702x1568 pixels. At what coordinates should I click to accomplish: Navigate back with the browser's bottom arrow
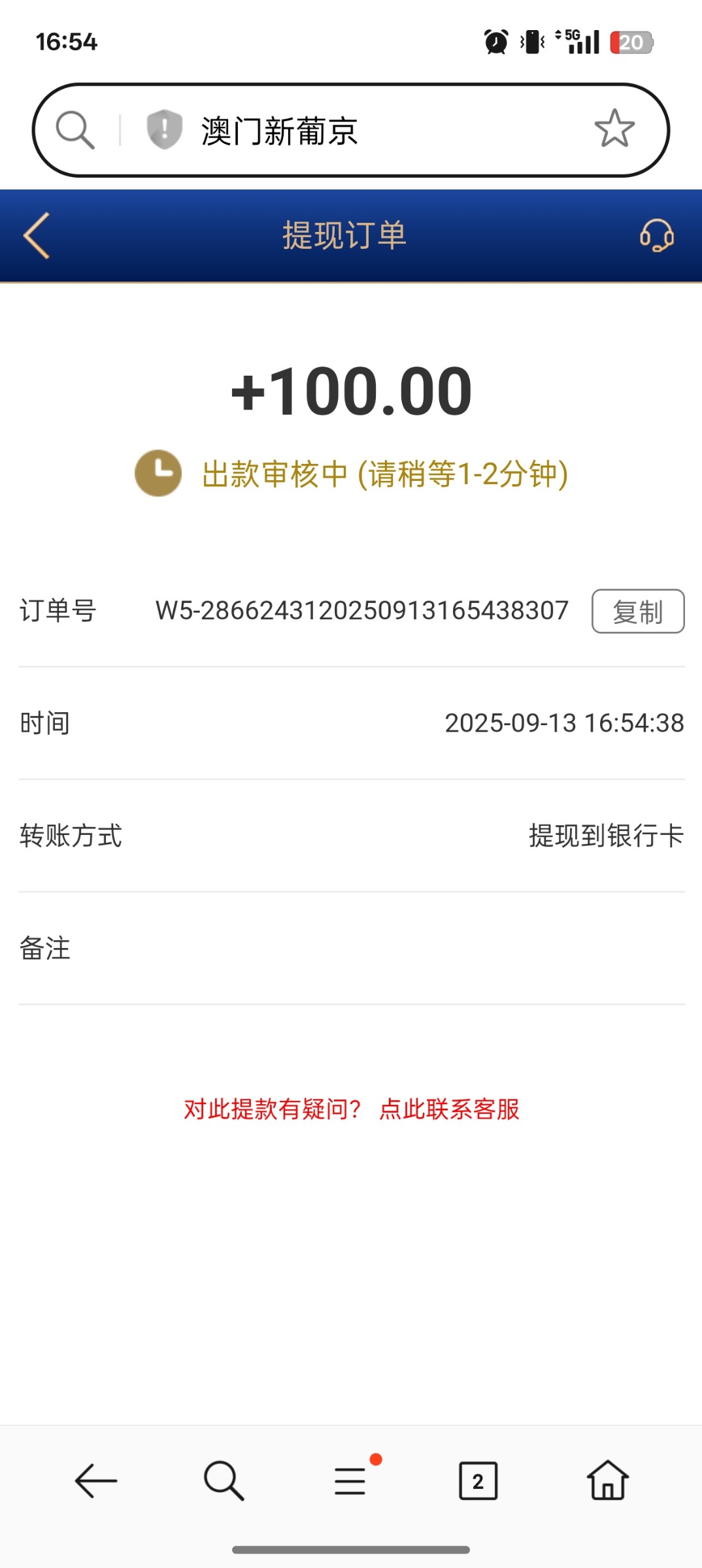[x=96, y=1480]
